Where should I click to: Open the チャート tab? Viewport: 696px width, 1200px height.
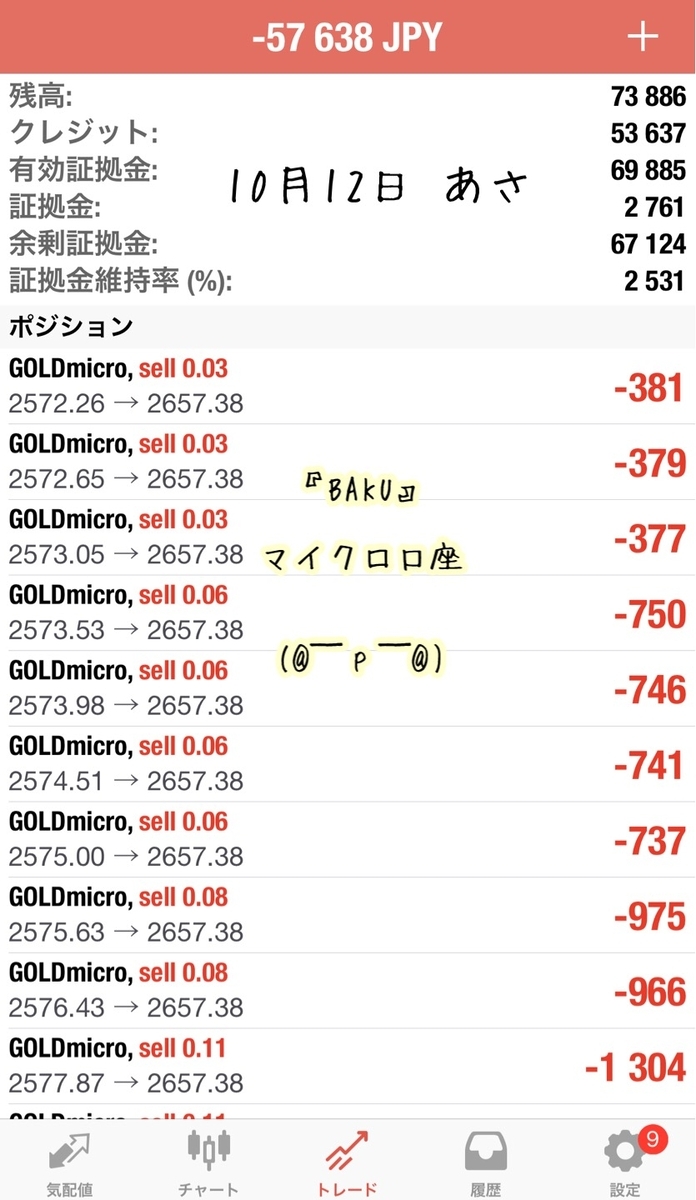coord(209,1162)
